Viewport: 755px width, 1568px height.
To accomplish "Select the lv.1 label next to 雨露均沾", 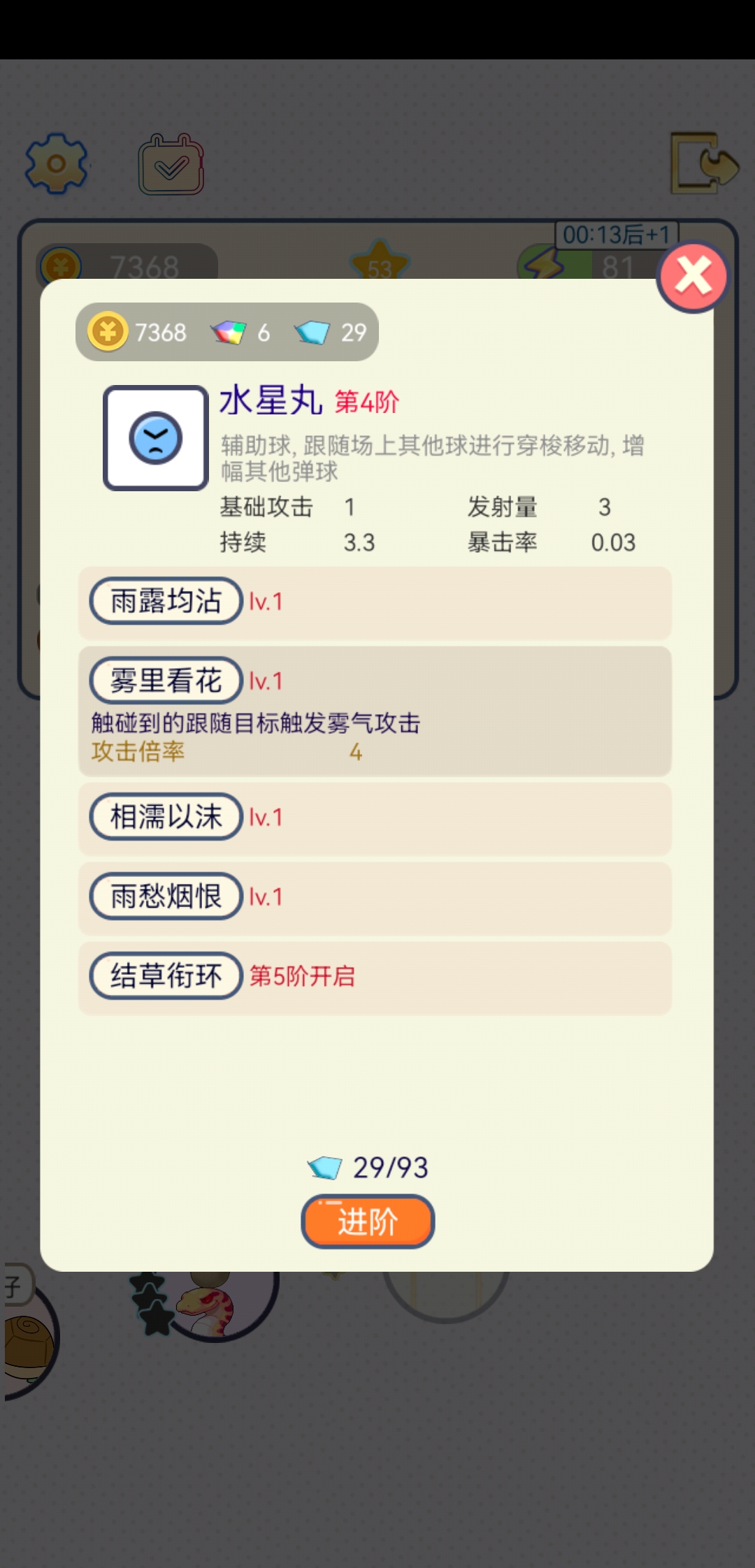I will pyautogui.click(x=265, y=602).
